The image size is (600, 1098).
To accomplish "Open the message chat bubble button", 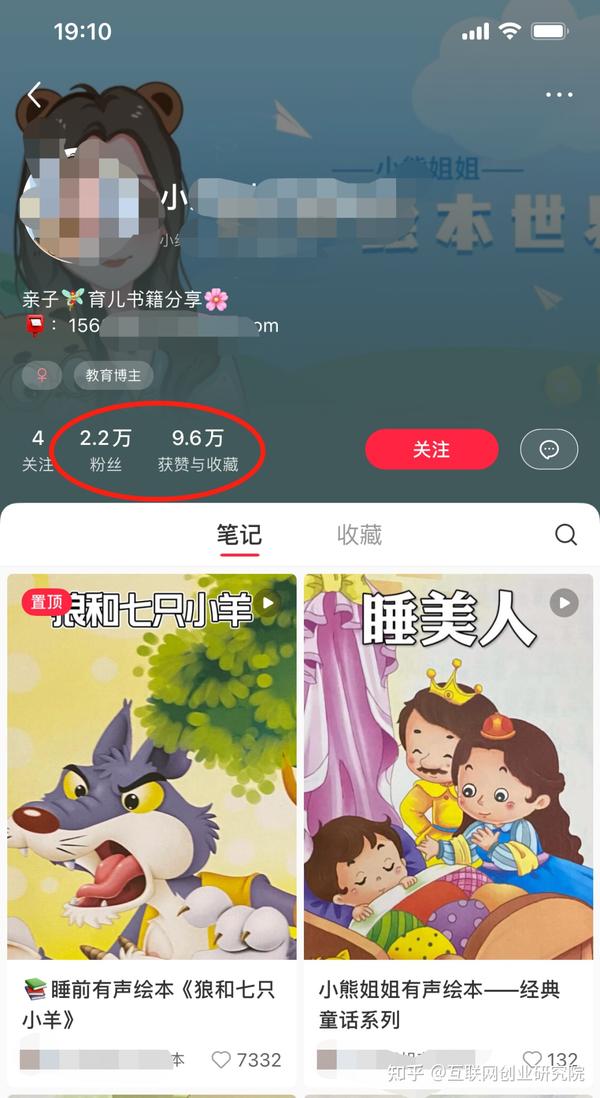I will point(549,450).
